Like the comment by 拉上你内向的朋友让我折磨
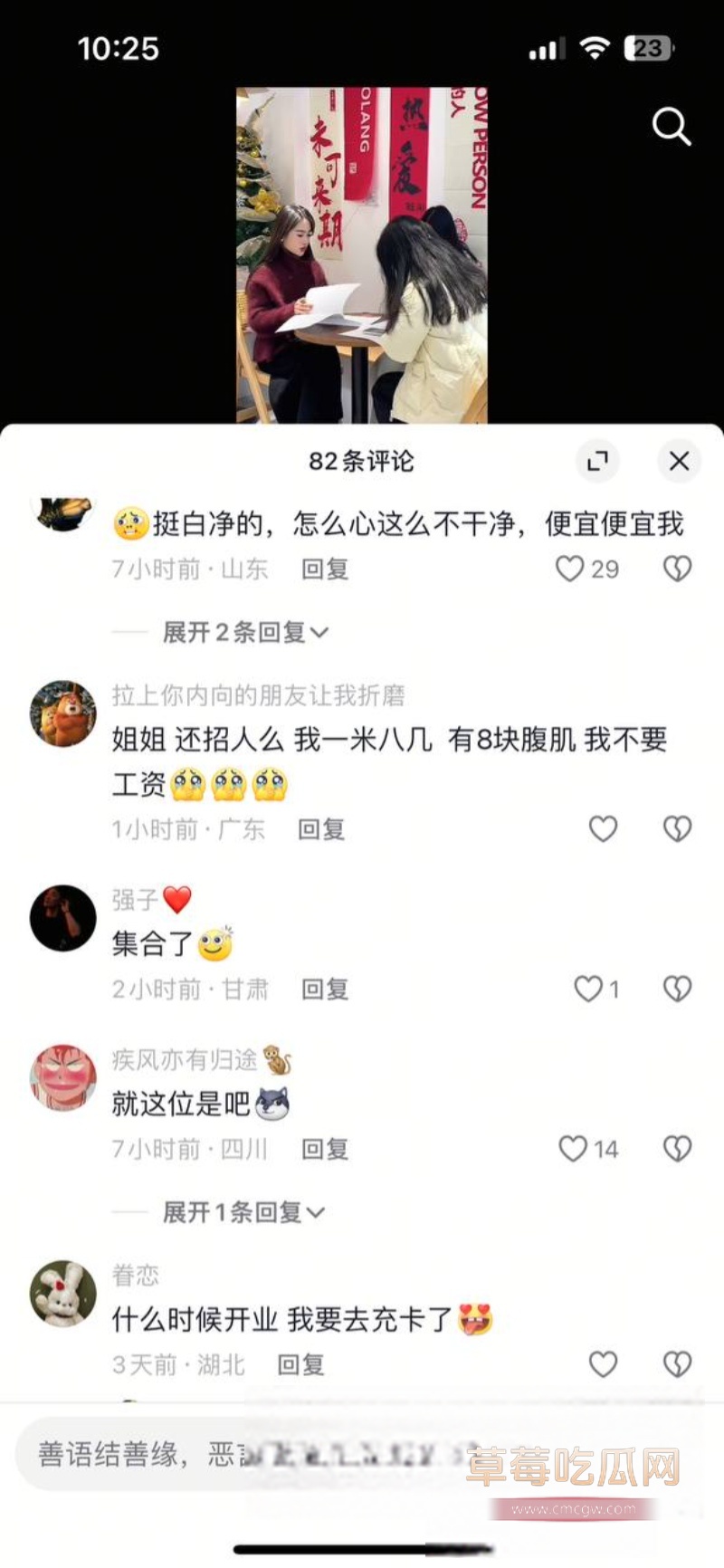This screenshot has height=1568, width=724. [603, 828]
